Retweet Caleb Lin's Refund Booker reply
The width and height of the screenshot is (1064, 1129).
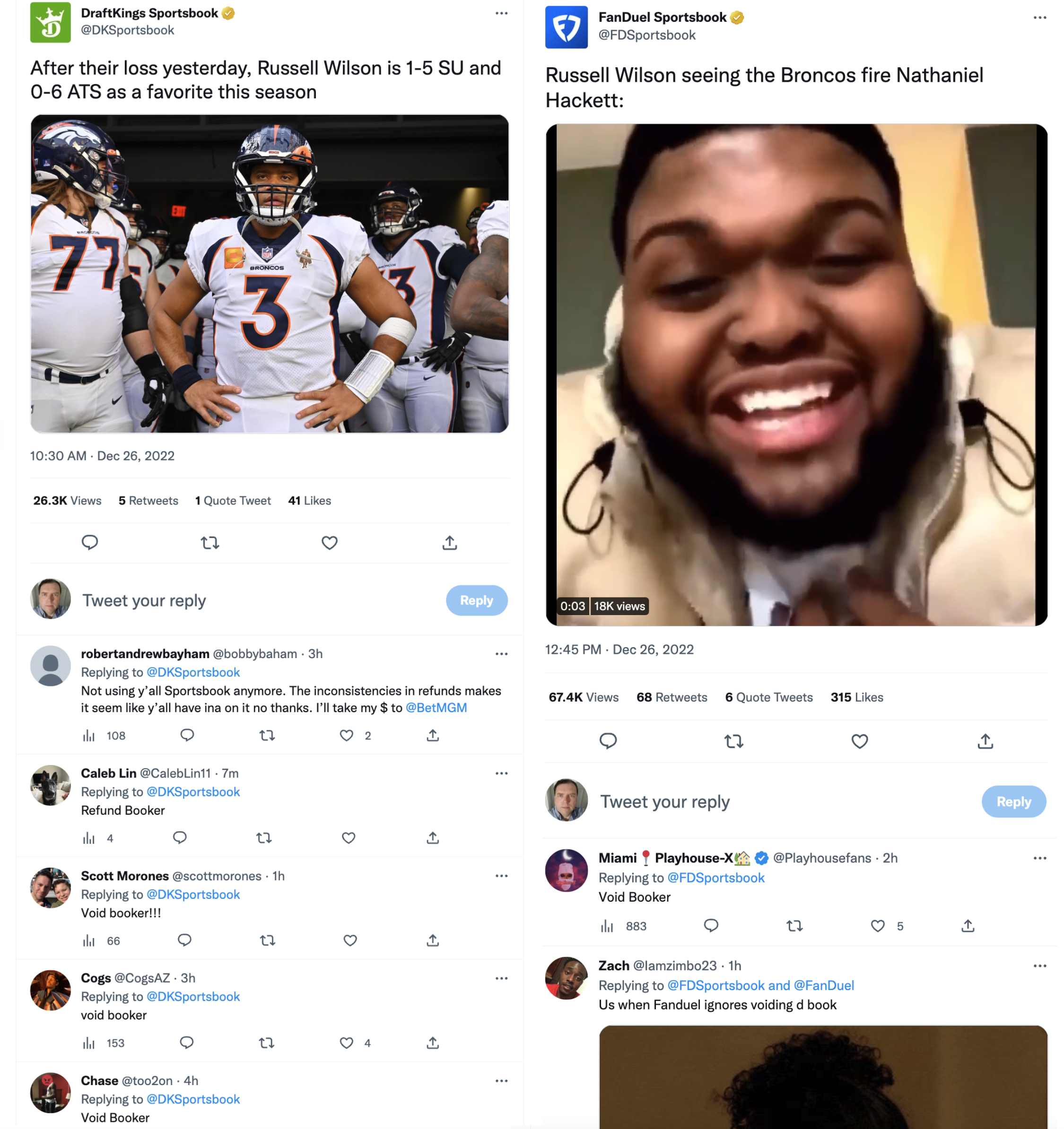click(x=263, y=838)
